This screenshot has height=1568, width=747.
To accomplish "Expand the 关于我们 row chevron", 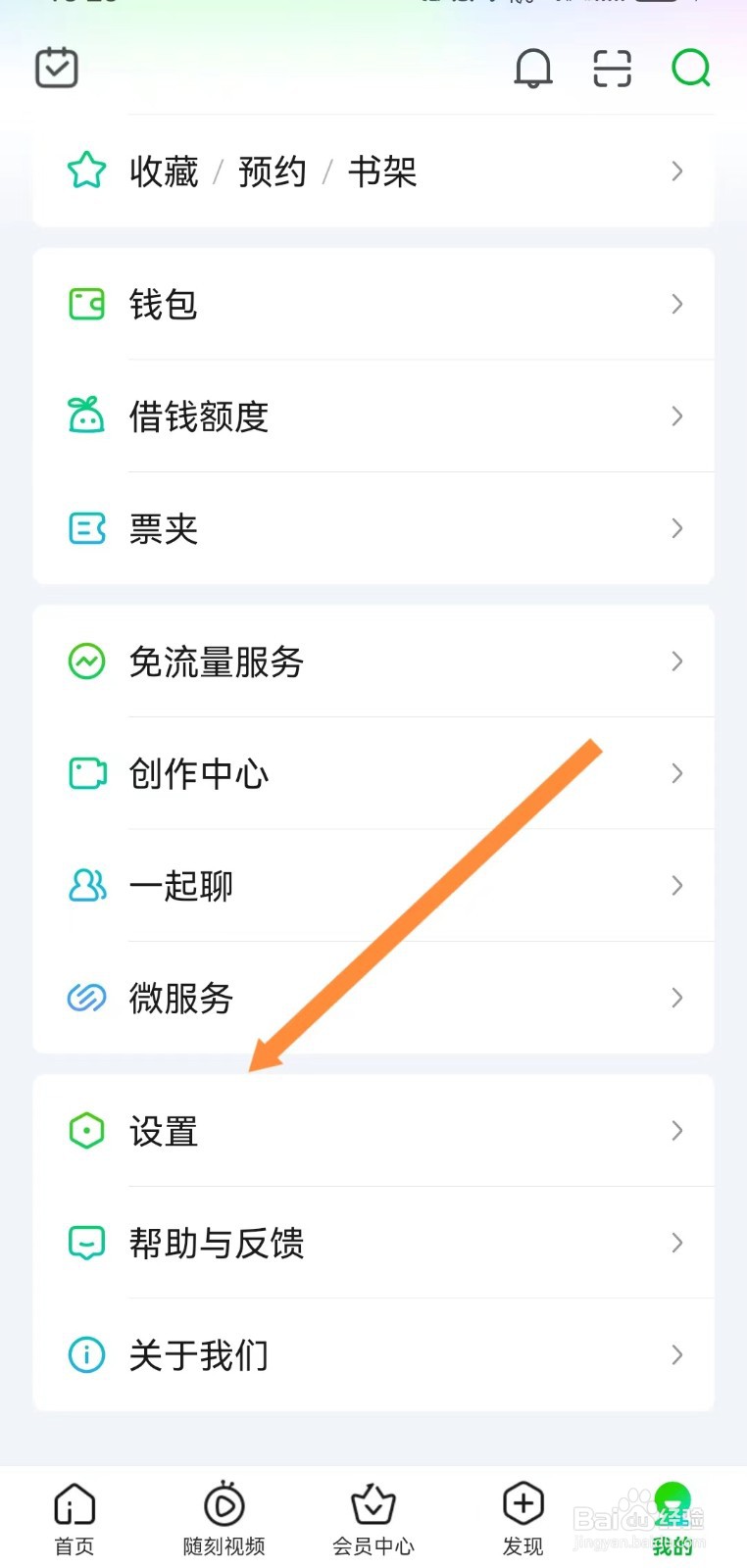I will tap(676, 1354).
